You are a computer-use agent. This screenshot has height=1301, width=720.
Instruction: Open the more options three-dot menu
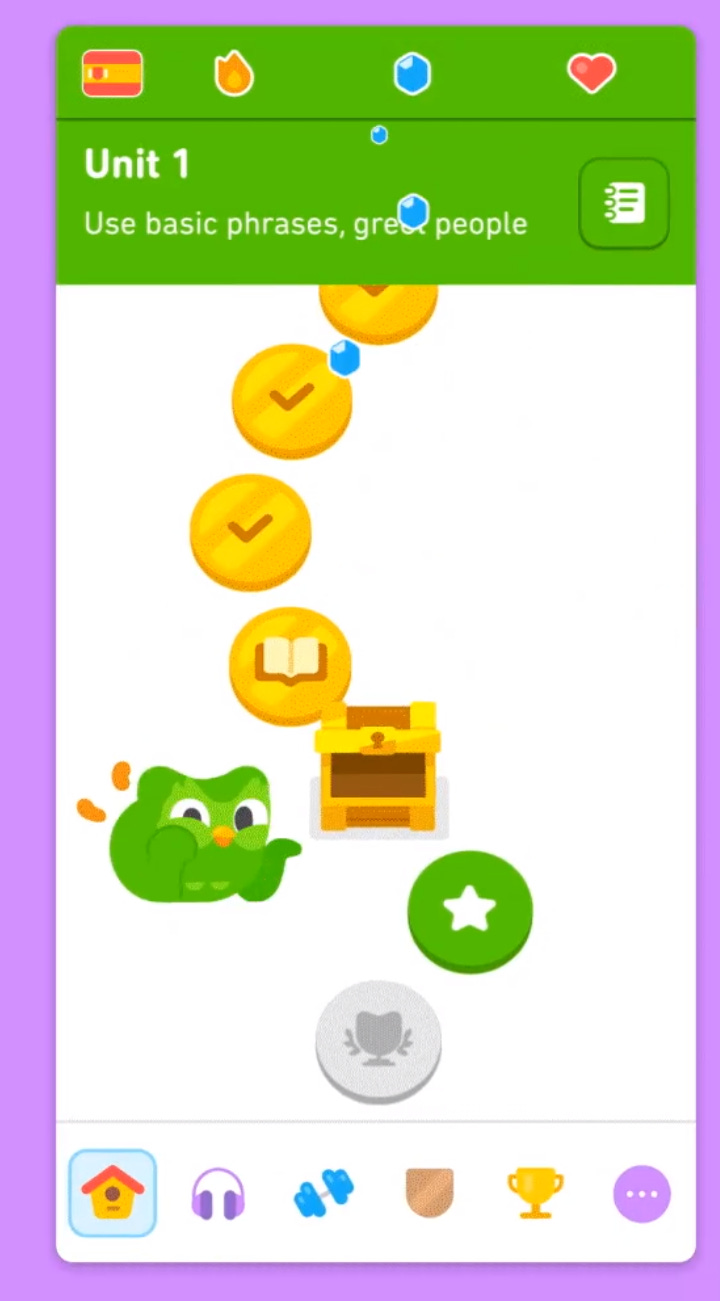641,1193
